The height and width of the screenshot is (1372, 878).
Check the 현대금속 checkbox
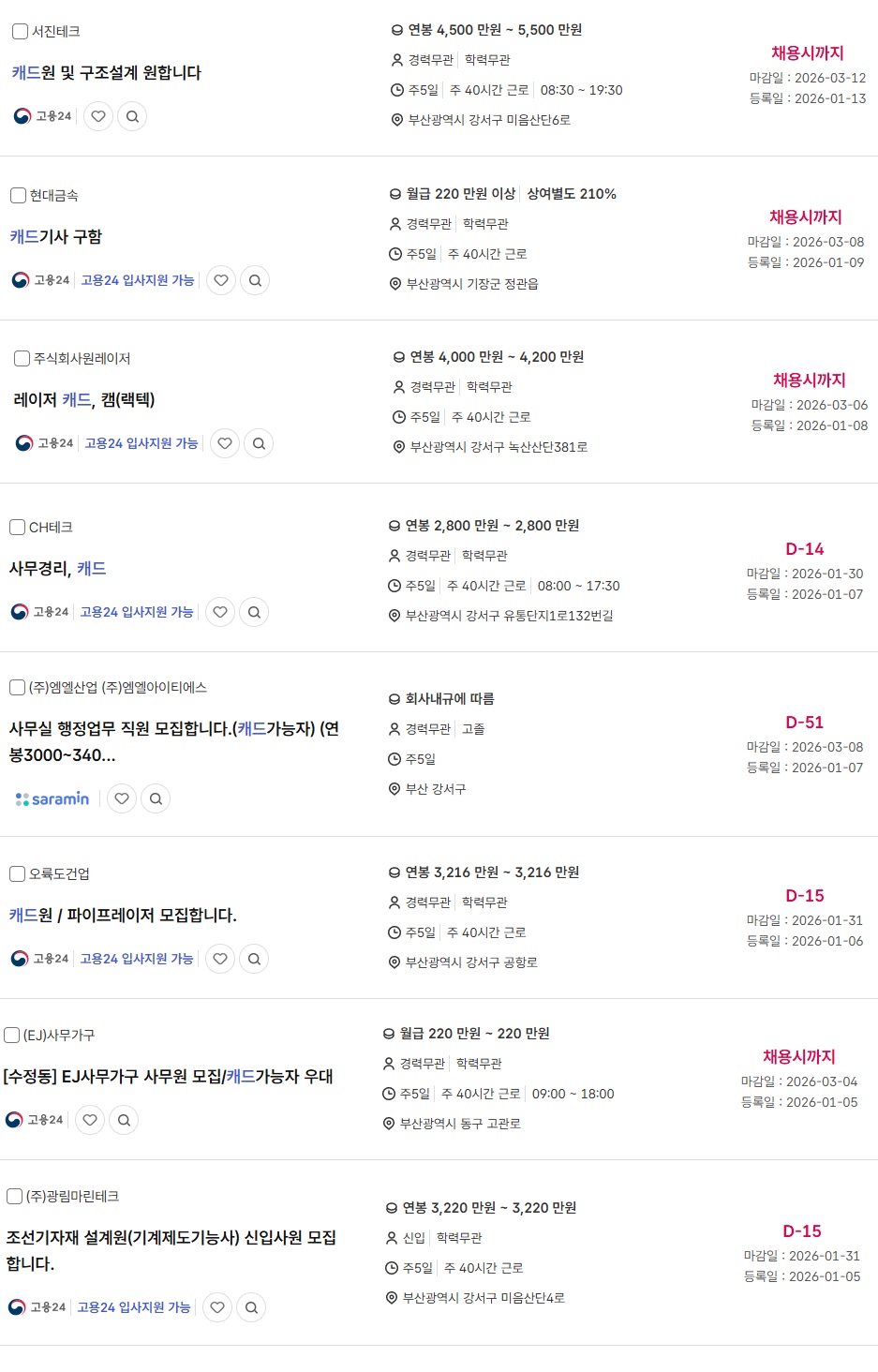pos(18,196)
